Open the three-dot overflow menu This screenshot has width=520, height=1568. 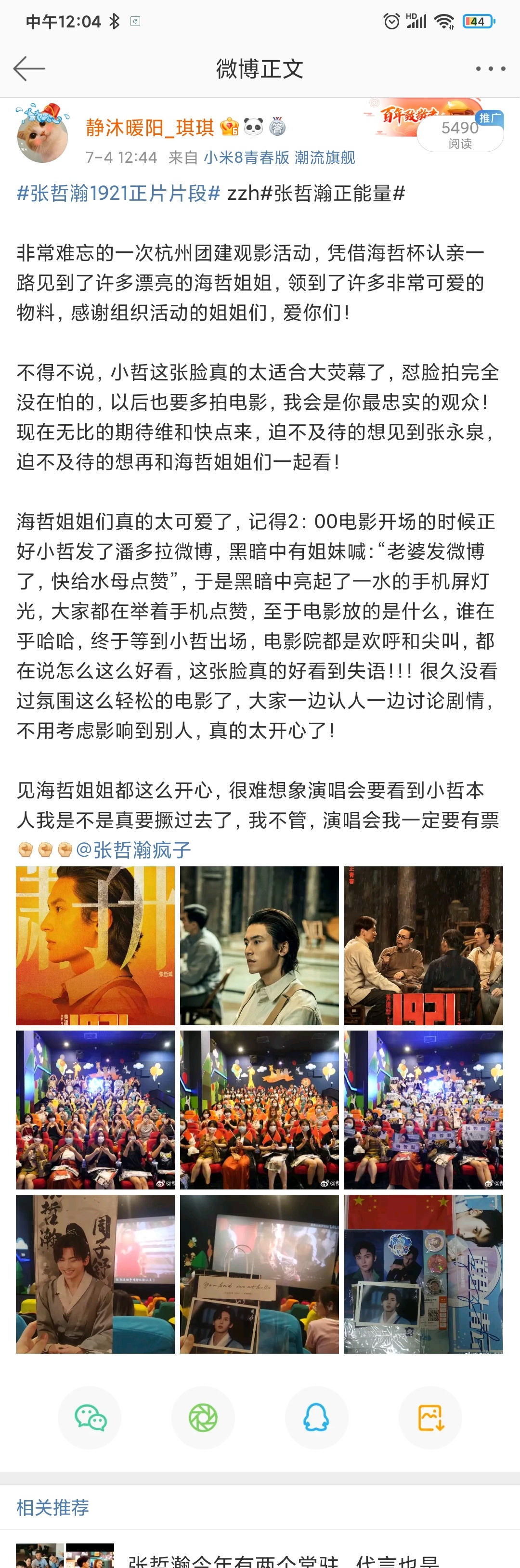[490, 69]
